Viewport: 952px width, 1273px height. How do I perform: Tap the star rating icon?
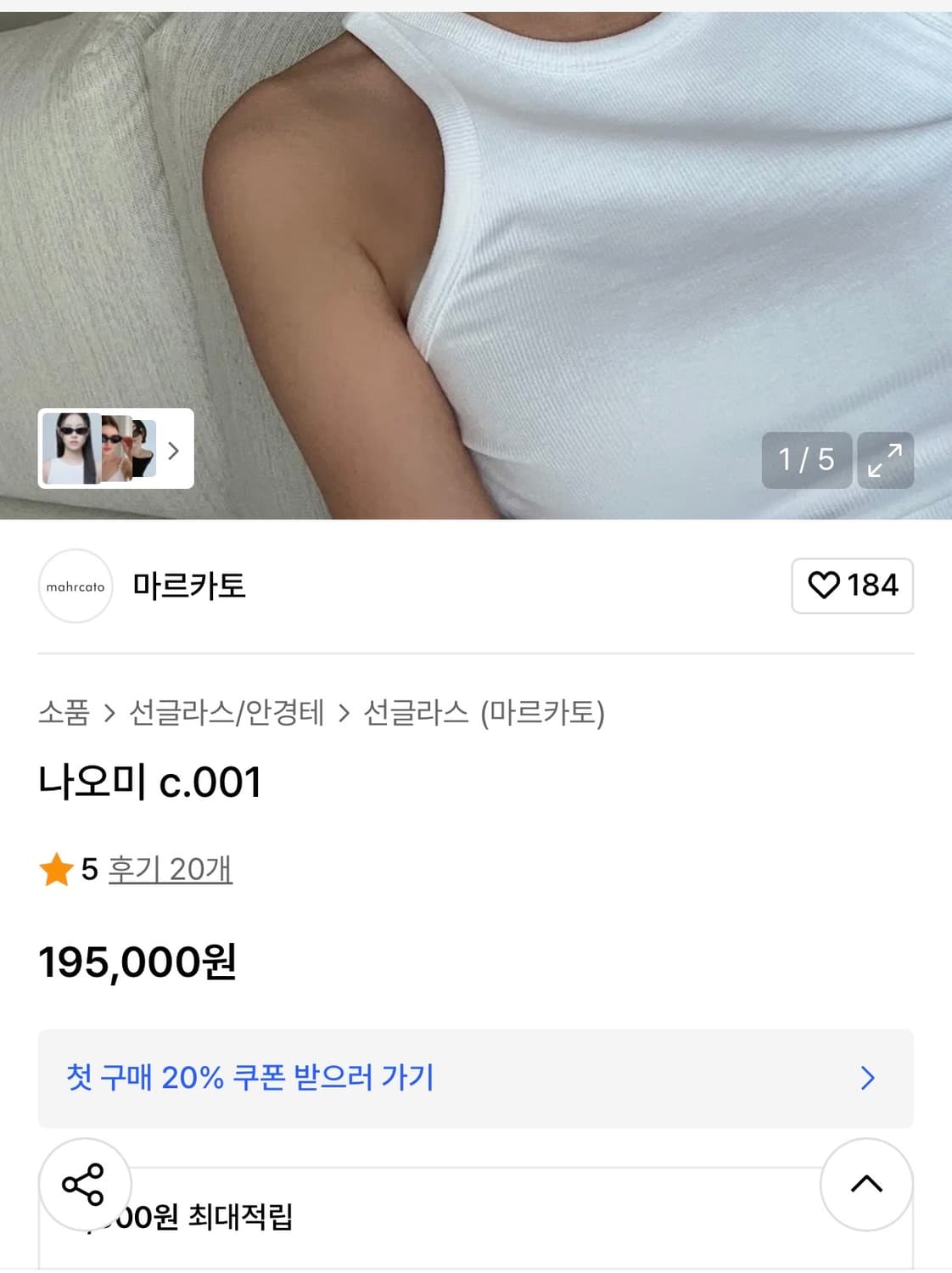[56, 870]
